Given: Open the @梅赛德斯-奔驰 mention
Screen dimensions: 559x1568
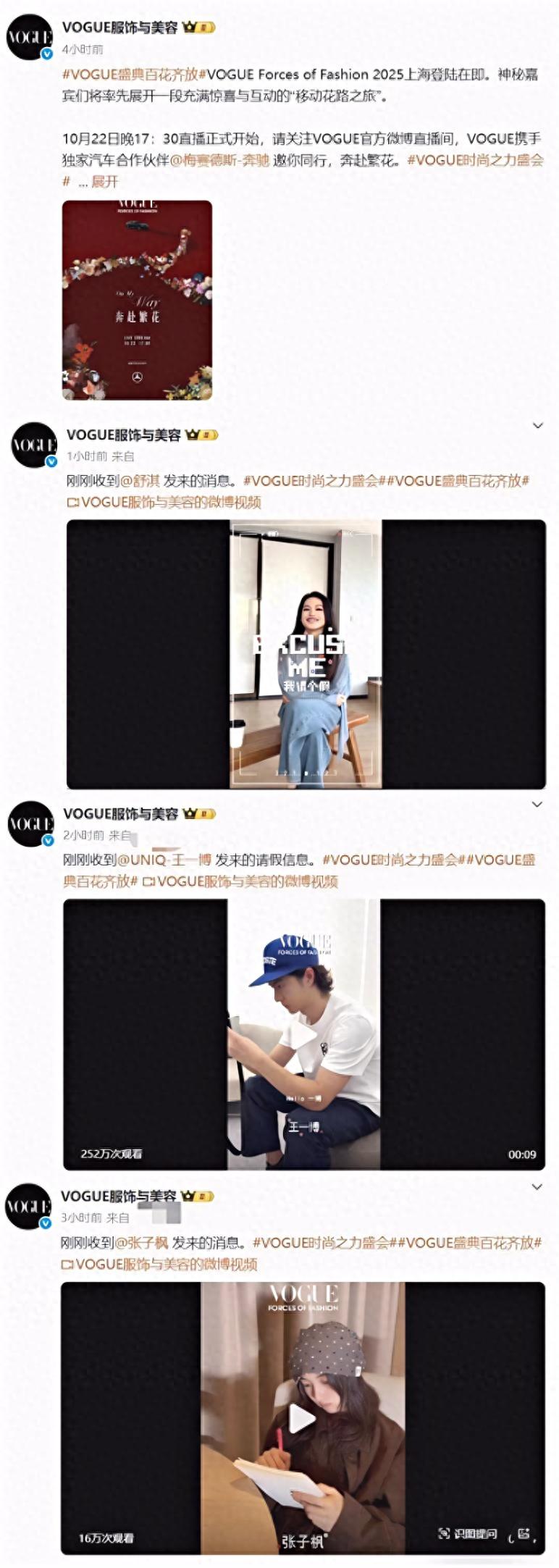Looking at the screenshot, I should [219, 160].
